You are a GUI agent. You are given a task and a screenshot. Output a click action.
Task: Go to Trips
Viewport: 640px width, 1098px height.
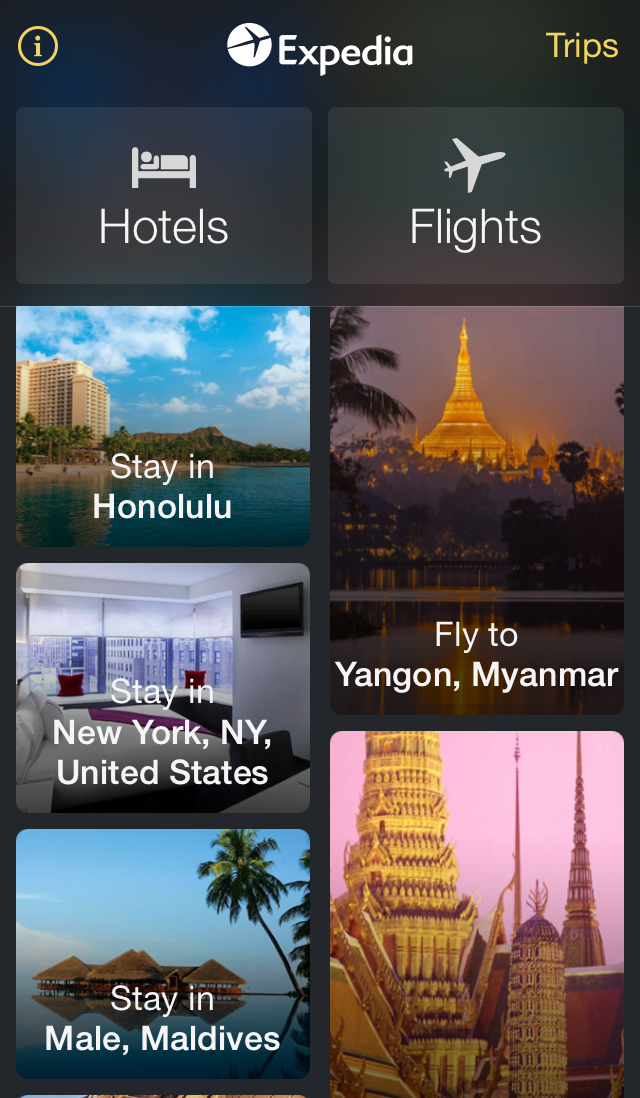[x=581, y=46]
